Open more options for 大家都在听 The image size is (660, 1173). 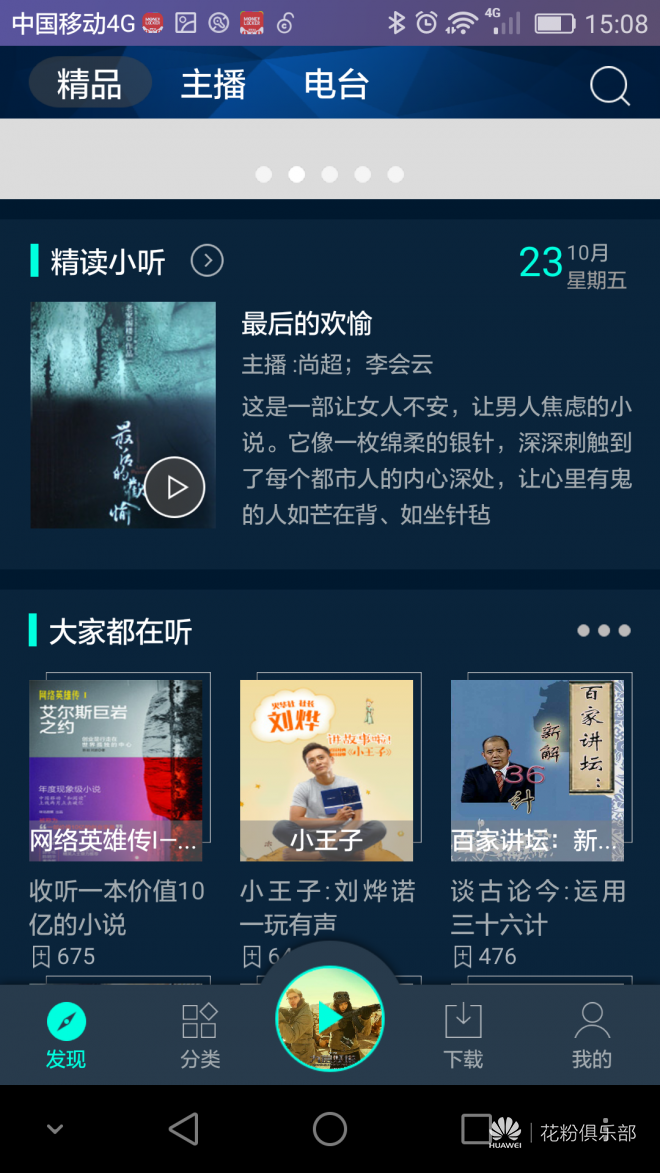(x=604, y=631)
